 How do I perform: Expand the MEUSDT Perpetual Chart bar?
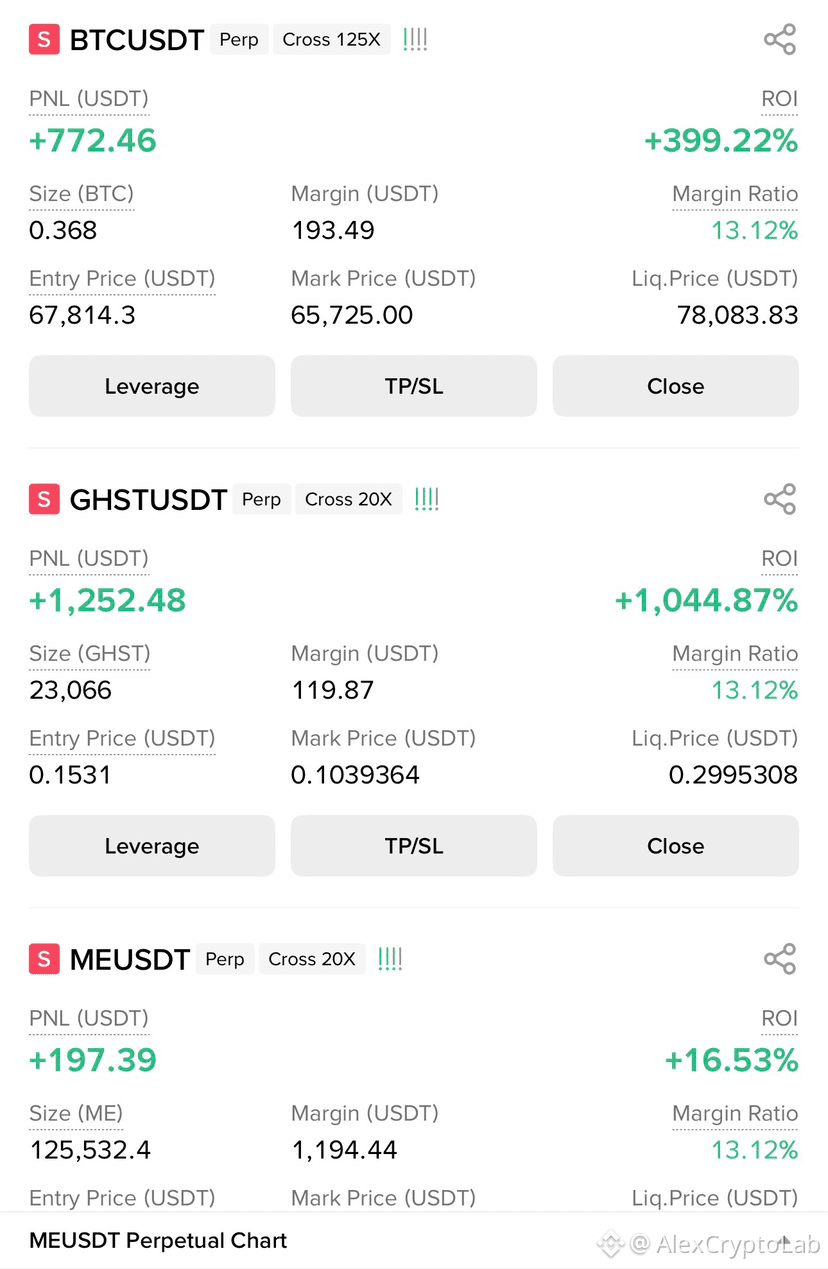pyautogui.click(x=414, y=1241)
